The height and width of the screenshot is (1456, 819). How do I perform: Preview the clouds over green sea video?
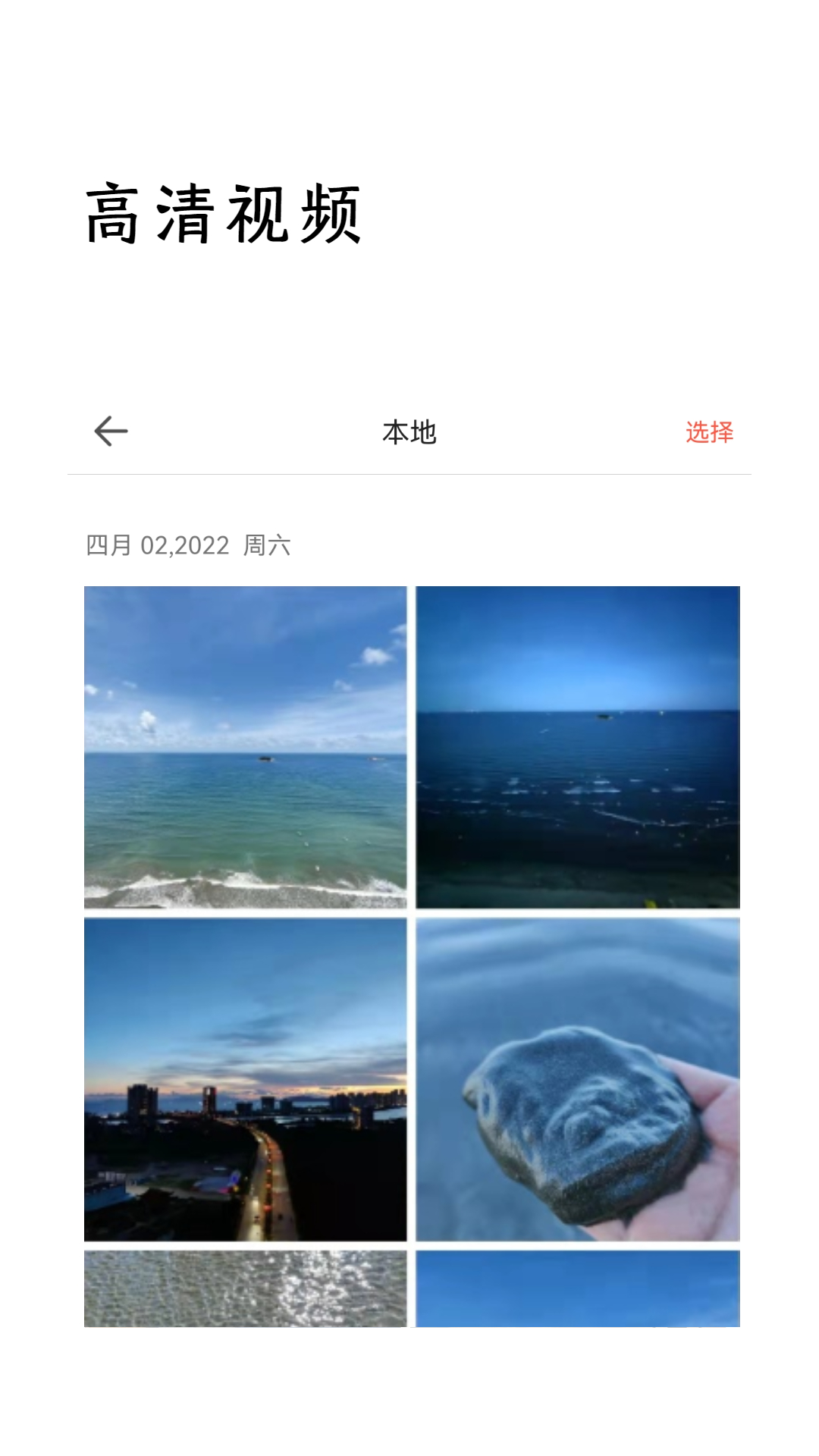click(244, 747)
